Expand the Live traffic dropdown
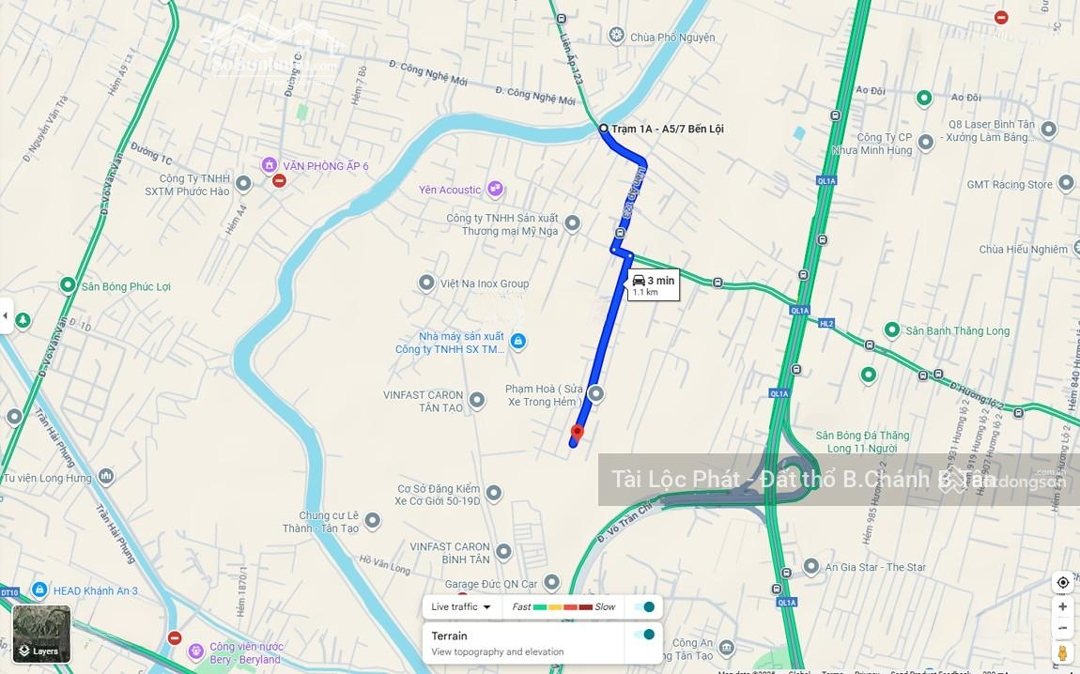1080x674 pixels. point(462,607)
